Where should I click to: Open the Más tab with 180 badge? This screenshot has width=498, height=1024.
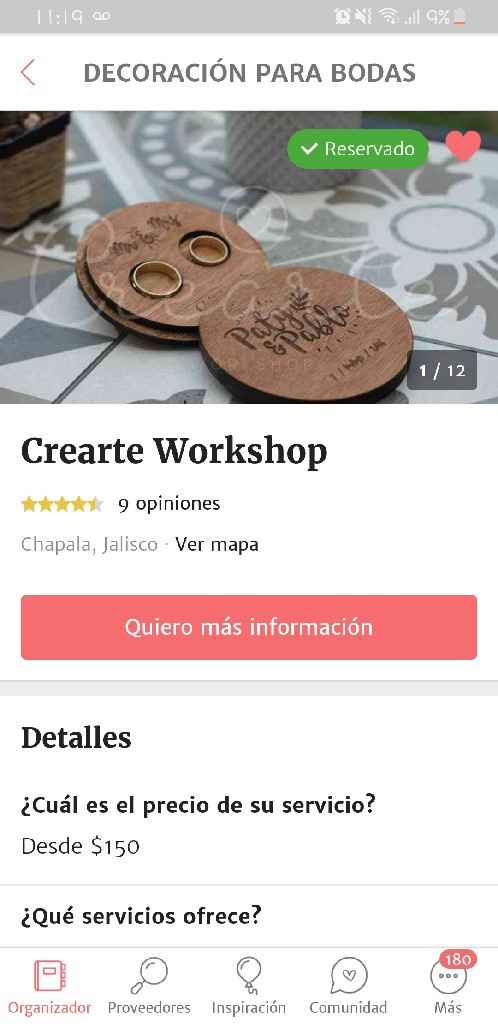click(x=448, y=986)
